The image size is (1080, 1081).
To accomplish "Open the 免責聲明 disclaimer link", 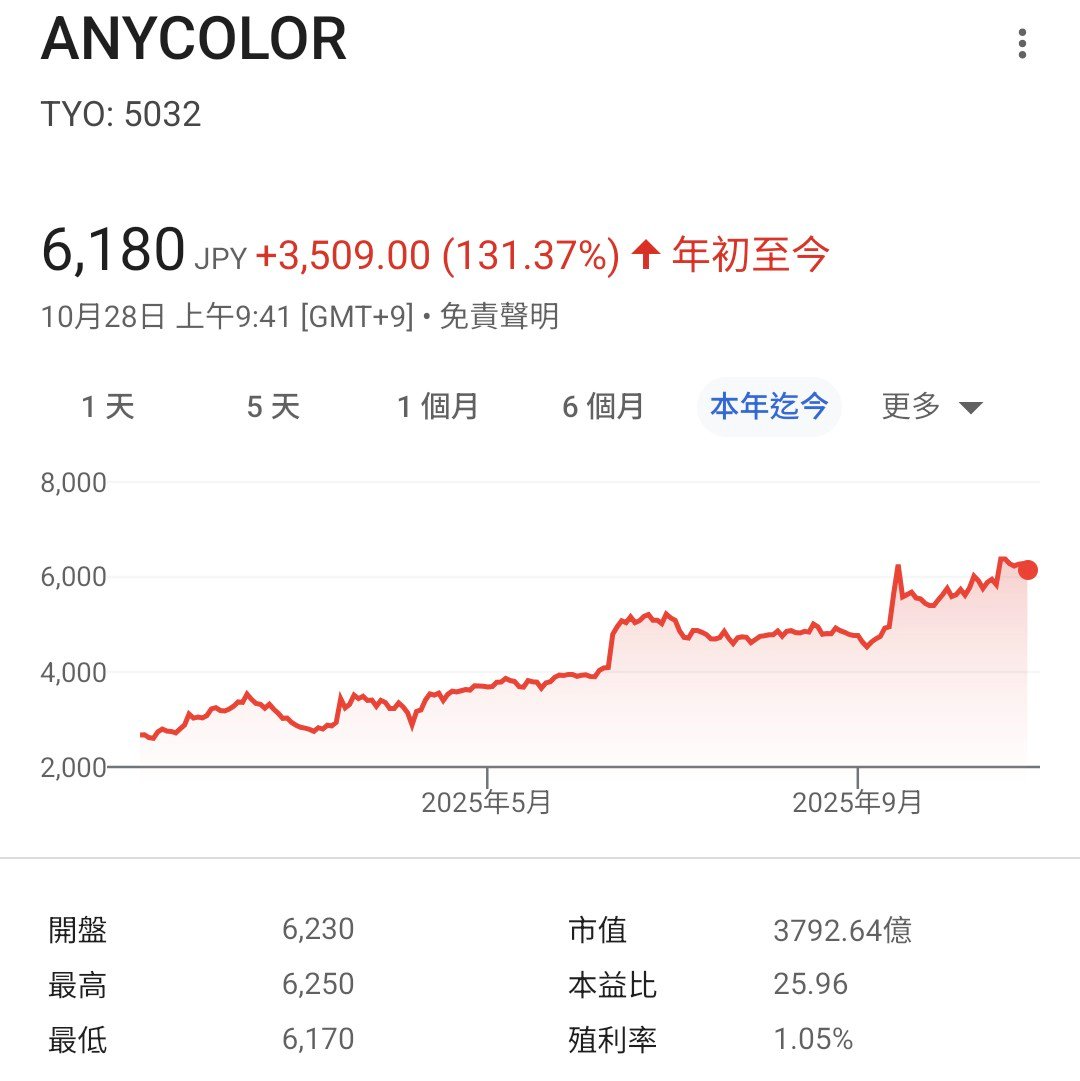I will tap(500, 318).
